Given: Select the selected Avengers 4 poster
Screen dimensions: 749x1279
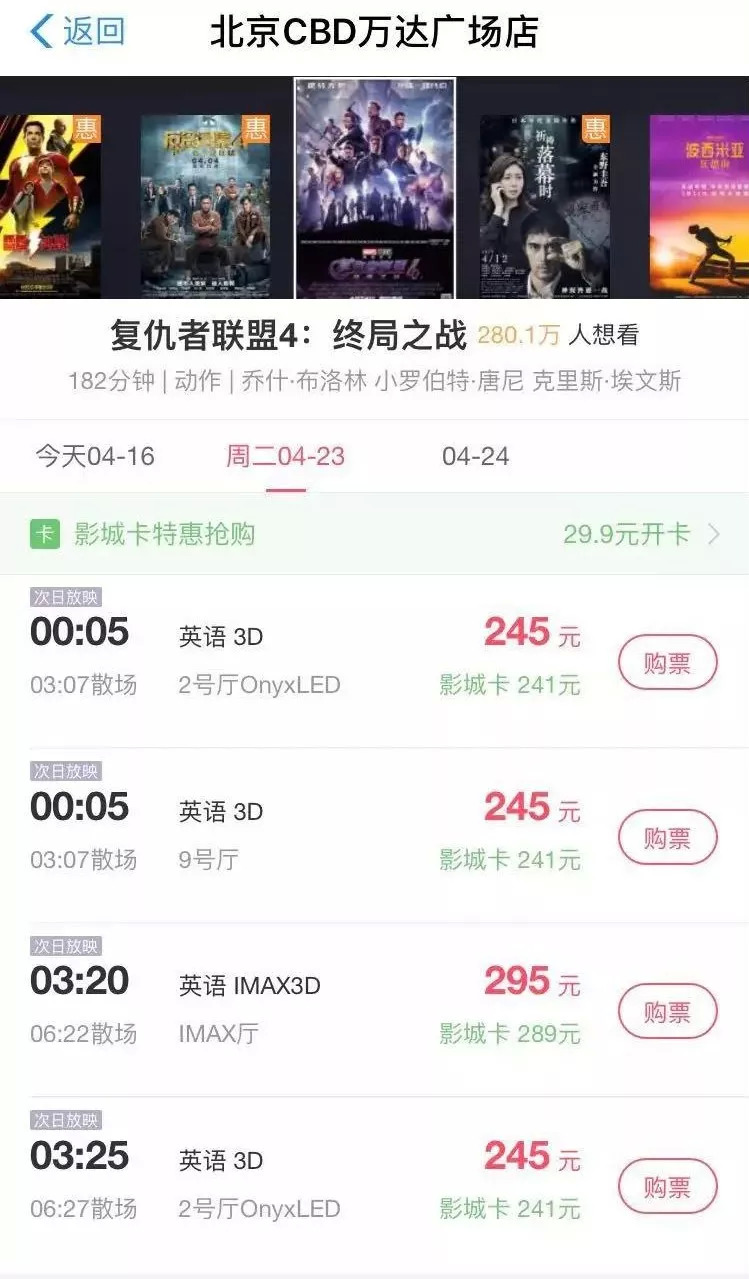Looking at the screenshot, I should (x=374, y=188).
